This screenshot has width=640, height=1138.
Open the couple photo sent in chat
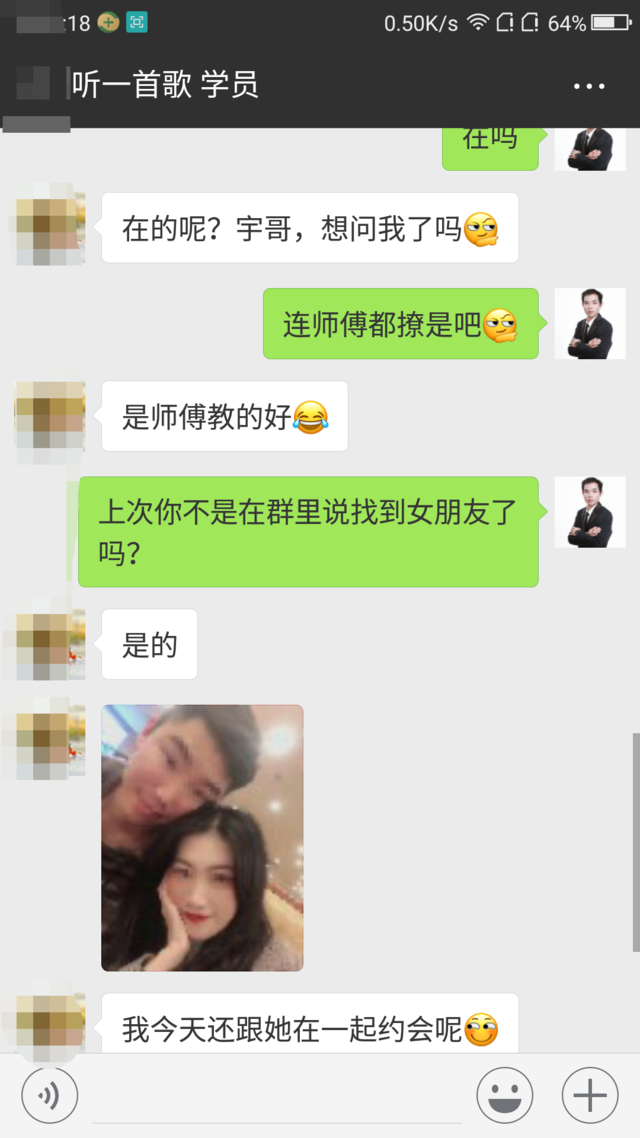pos(202,837)
